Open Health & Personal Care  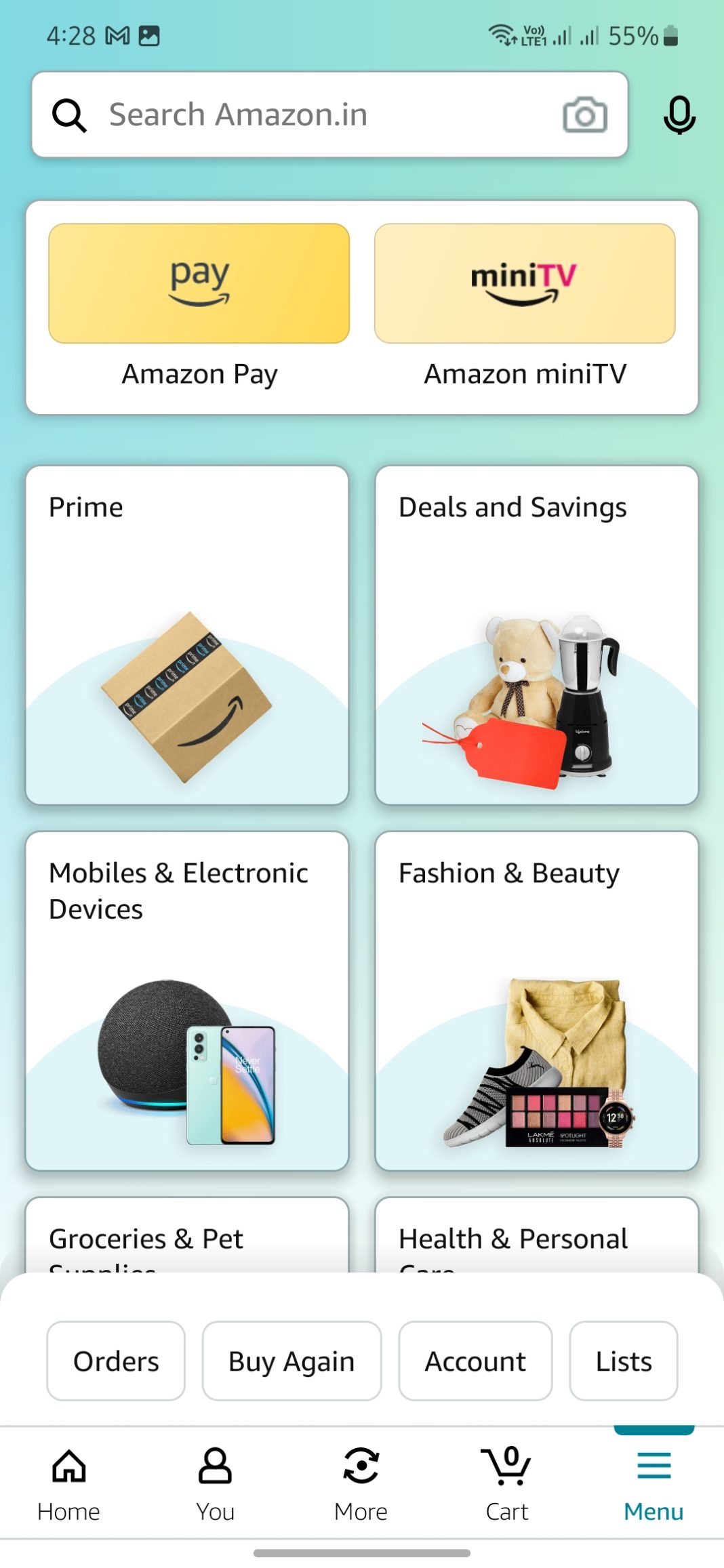536,1240
